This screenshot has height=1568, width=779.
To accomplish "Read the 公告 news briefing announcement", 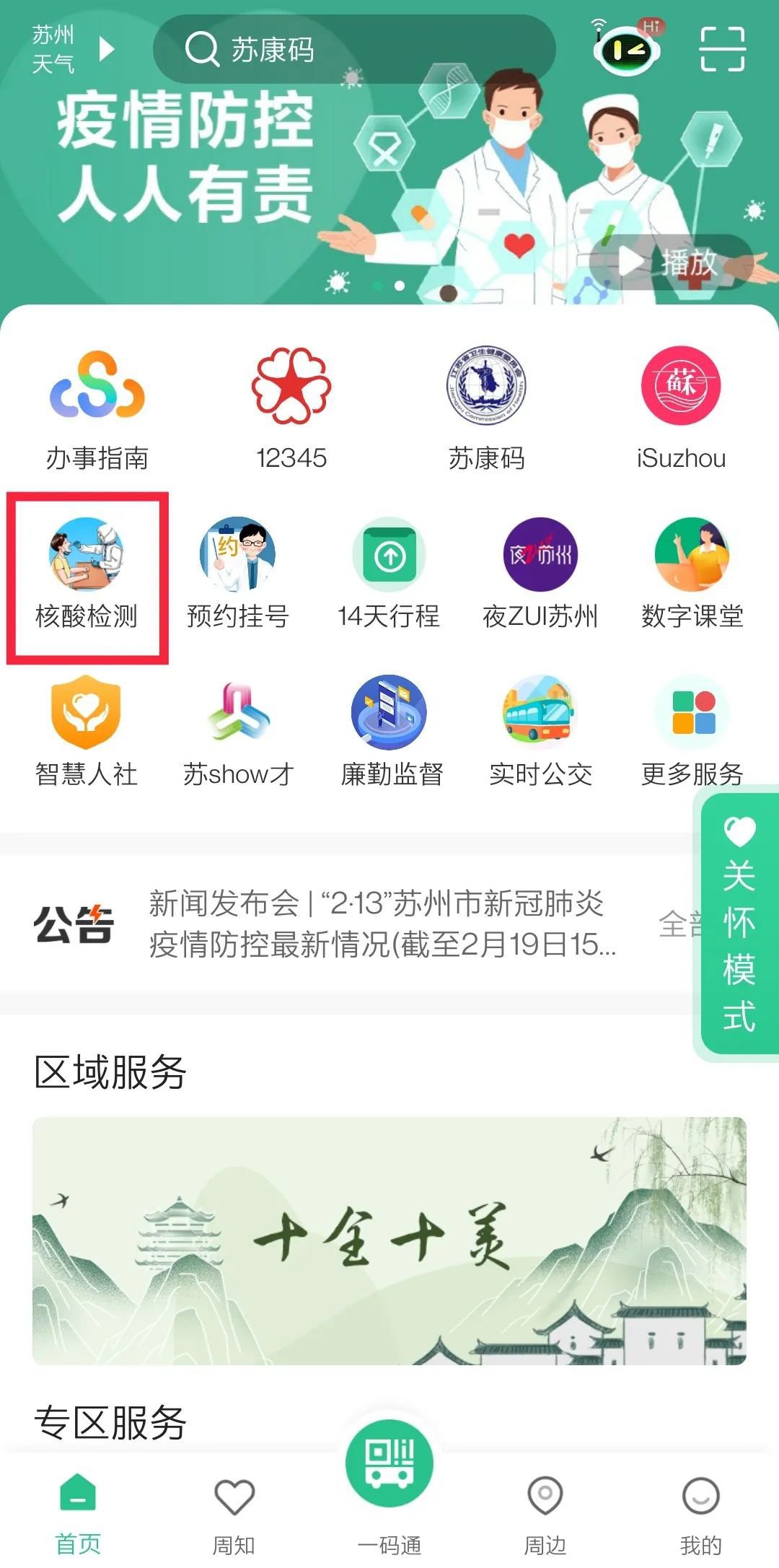I will 381,924.
